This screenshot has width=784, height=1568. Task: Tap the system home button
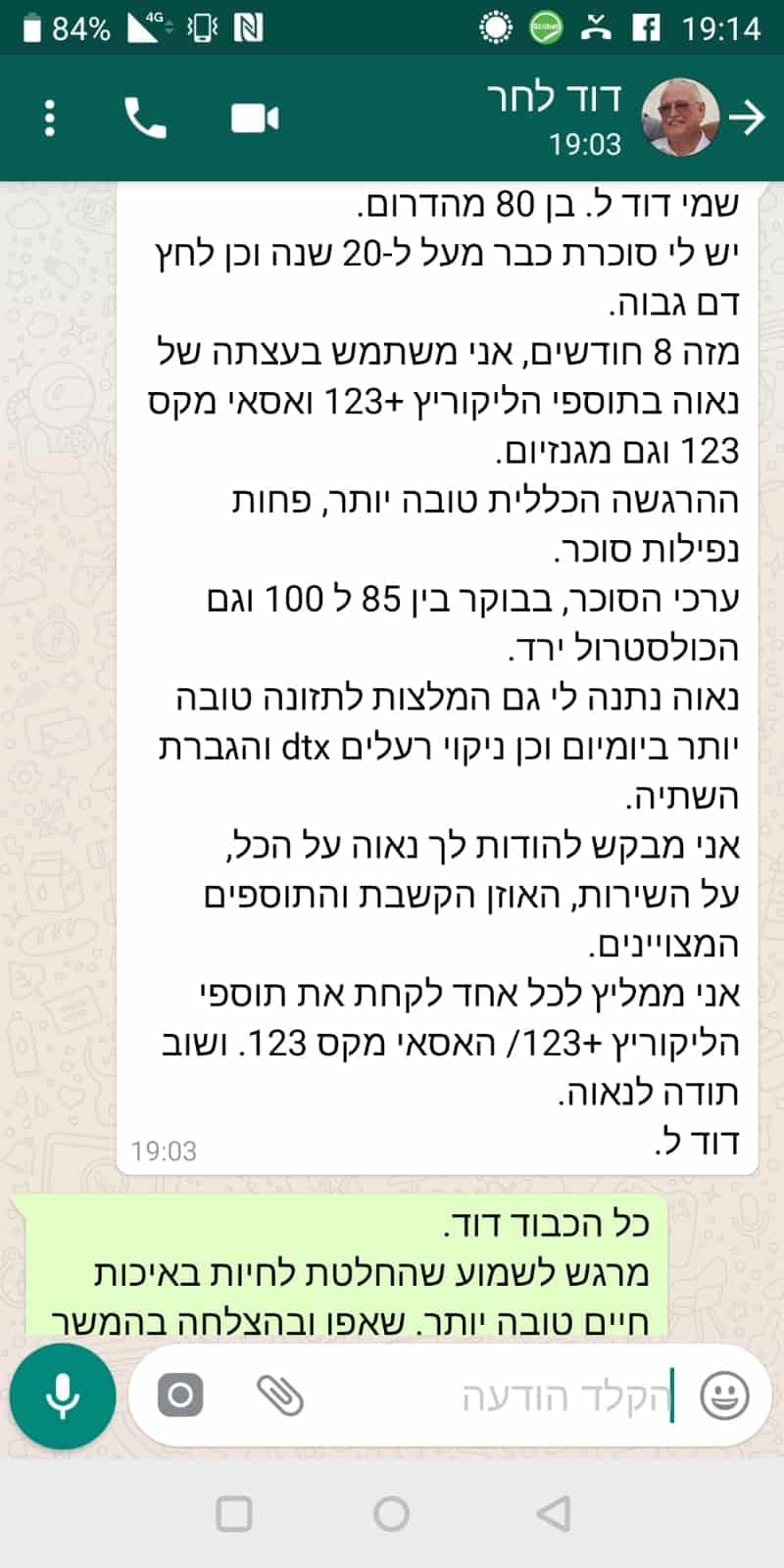(391, 1514)
